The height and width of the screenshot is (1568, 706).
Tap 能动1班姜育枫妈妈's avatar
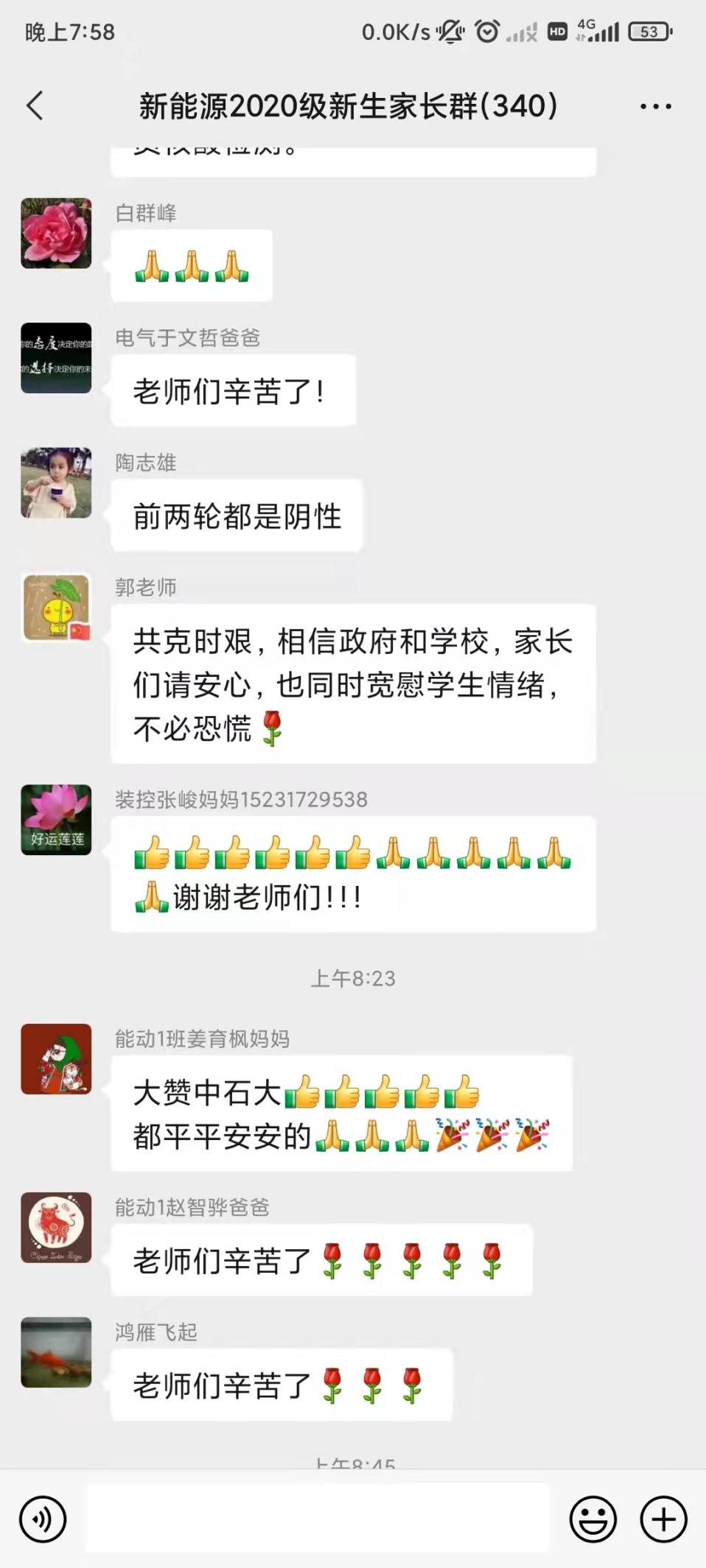click(x=56, y=1059)
